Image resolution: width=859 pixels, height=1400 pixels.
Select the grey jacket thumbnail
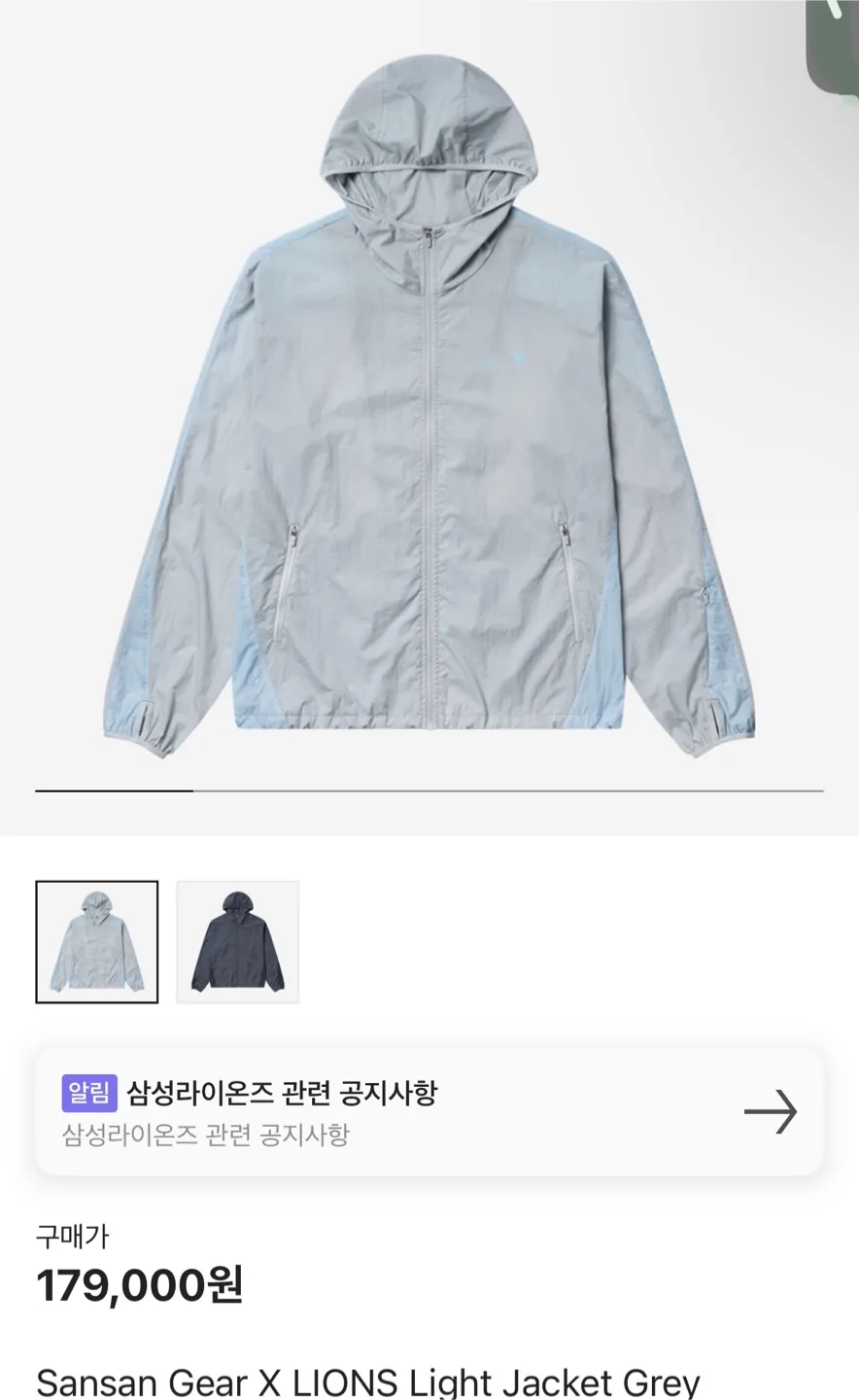(x=97, y=941)
